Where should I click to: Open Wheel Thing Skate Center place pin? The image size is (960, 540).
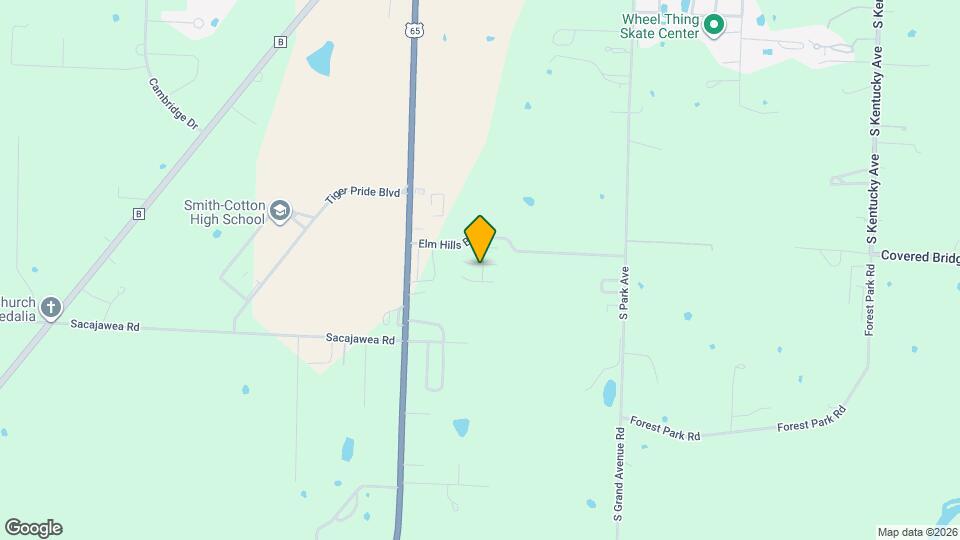coord(714,25)
